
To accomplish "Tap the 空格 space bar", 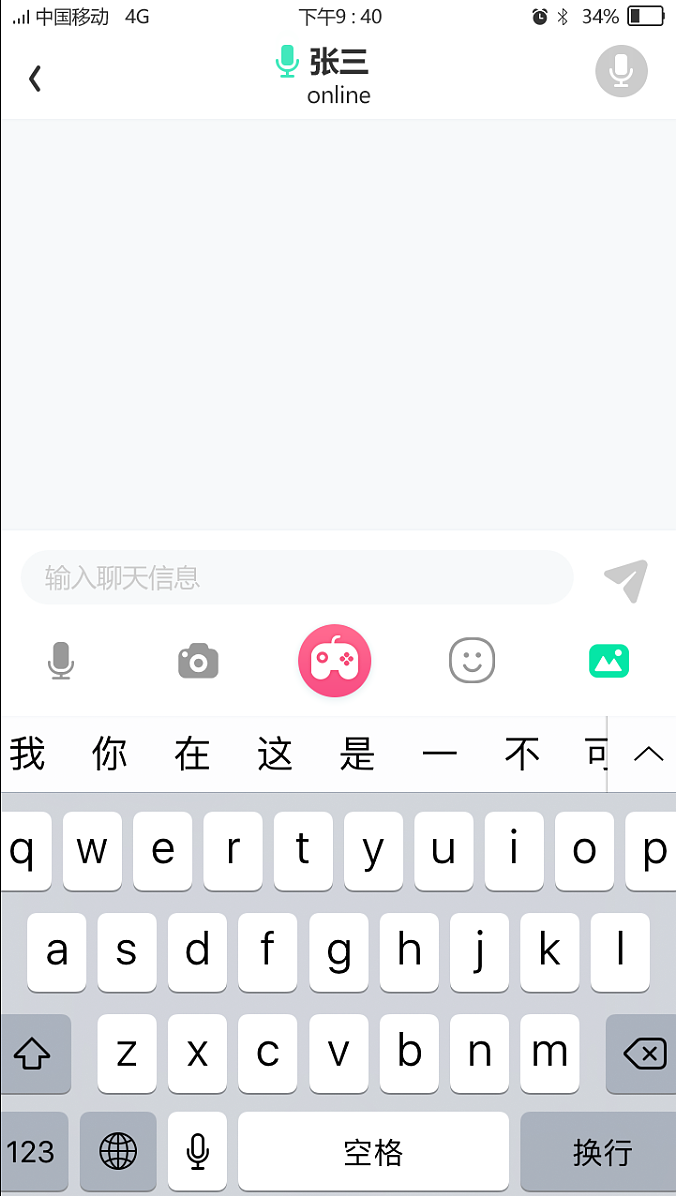I will point(373,1152).
